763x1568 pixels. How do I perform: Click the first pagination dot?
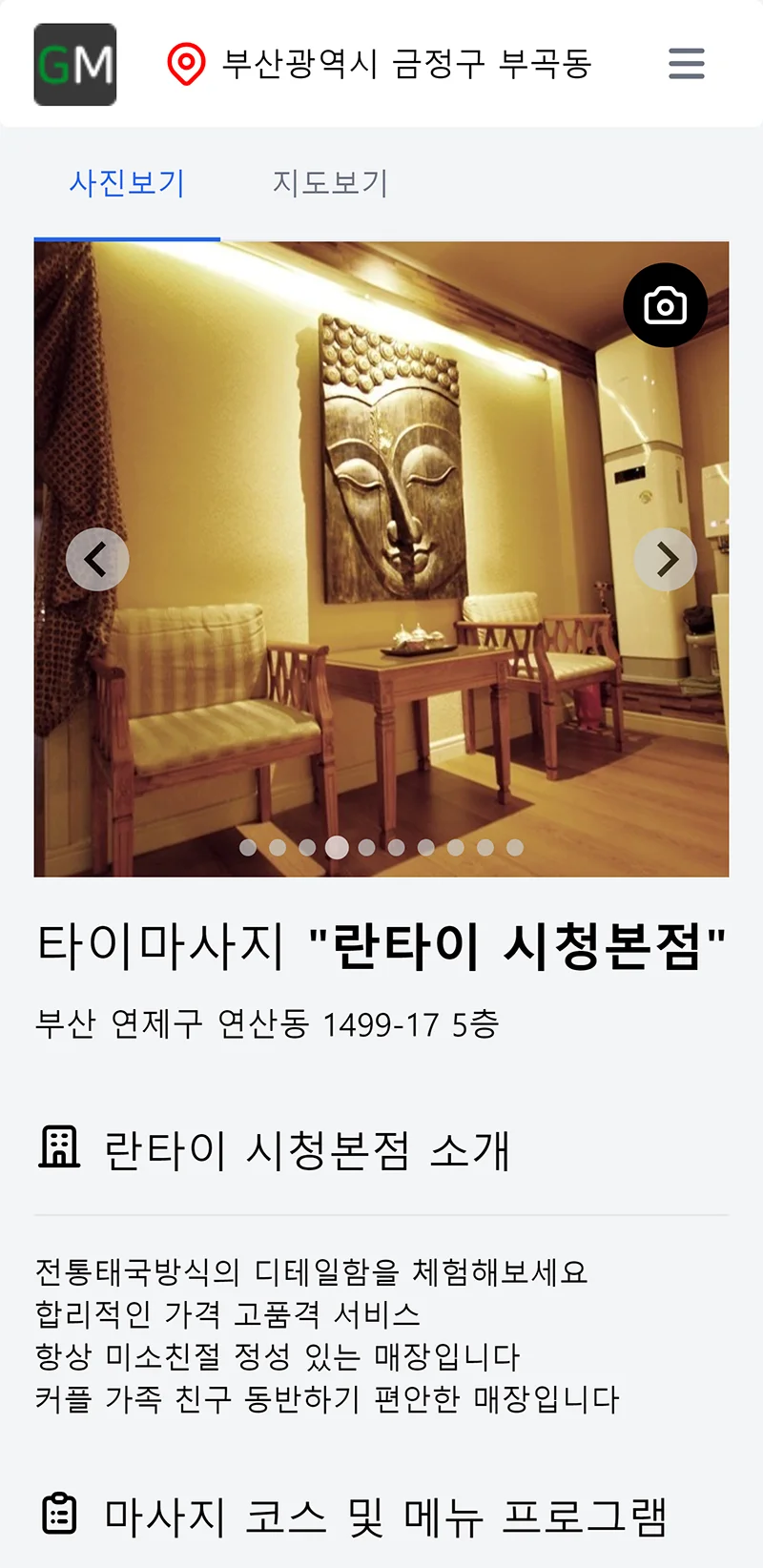pyautogui.click(x=248, y=847)
